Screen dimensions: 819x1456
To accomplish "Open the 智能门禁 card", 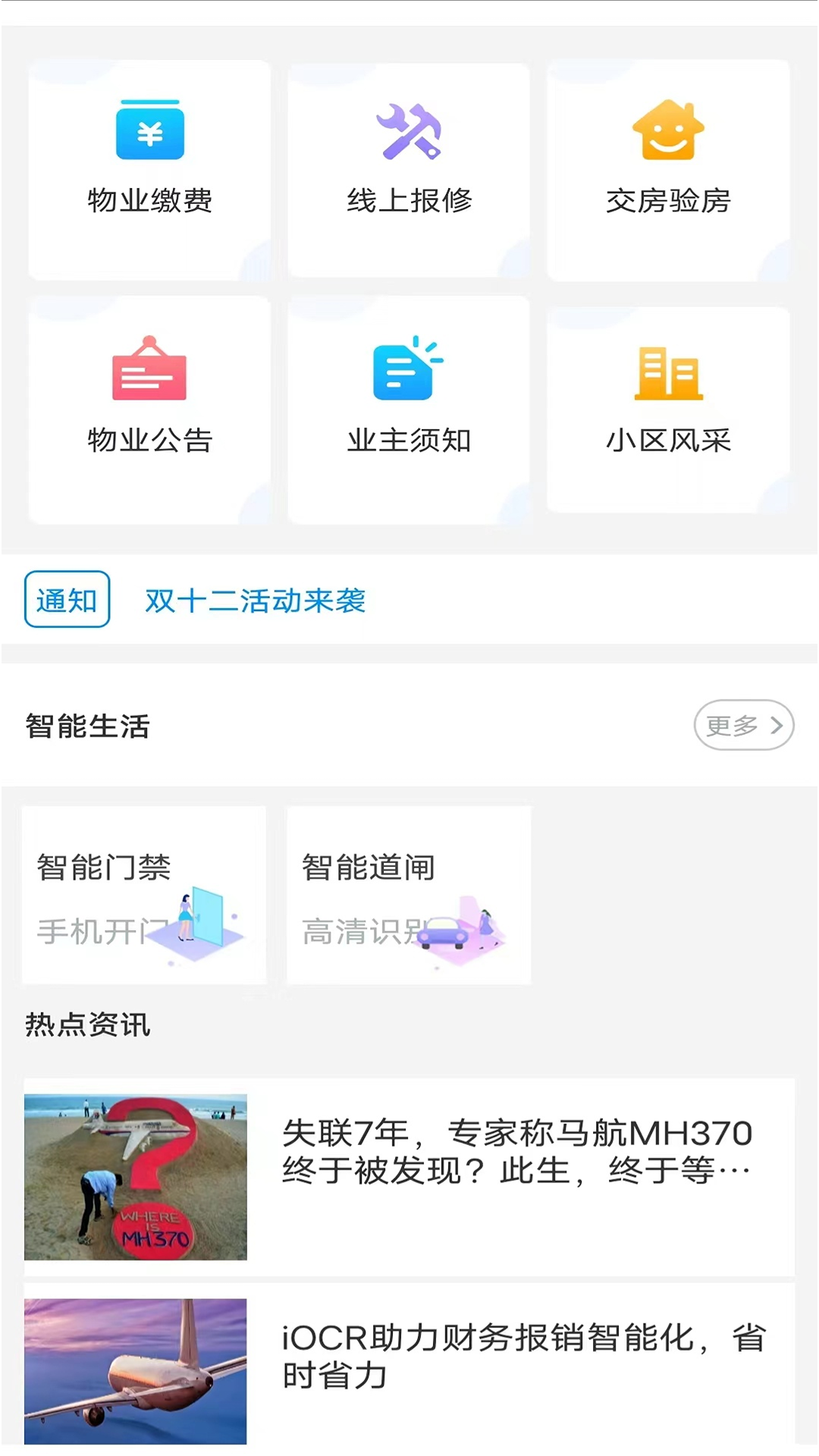I will click(x=144, y=895).
